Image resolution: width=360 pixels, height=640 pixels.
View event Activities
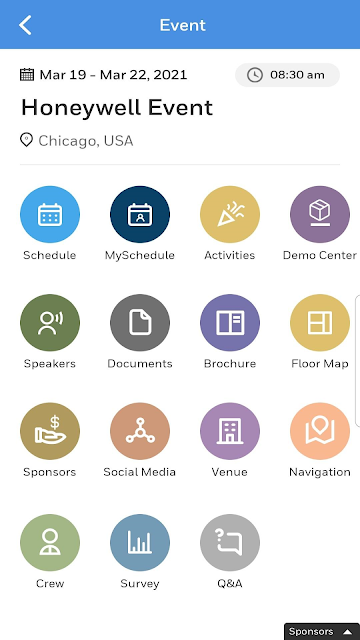tap(230, 214)
